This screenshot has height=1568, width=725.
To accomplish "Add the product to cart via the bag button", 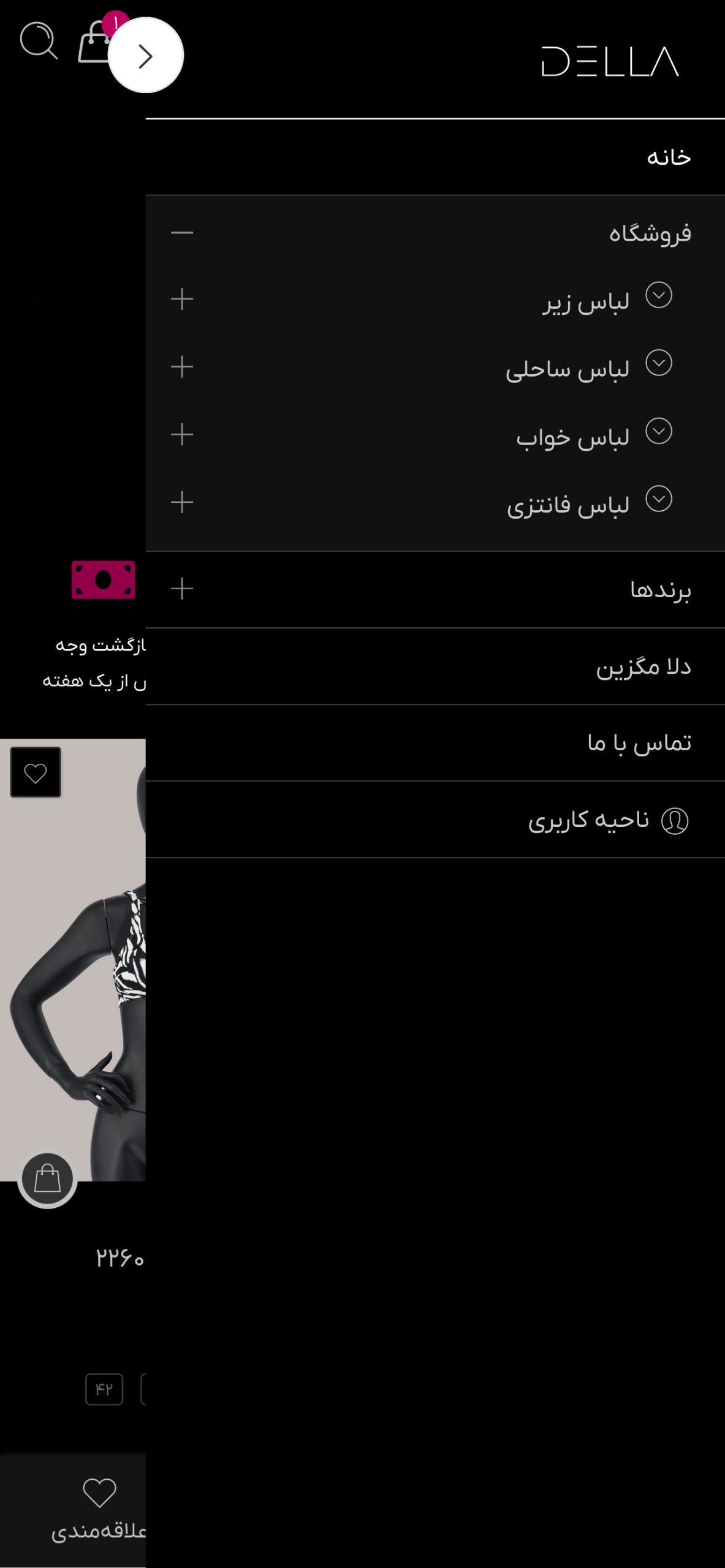I will 47,1178.
